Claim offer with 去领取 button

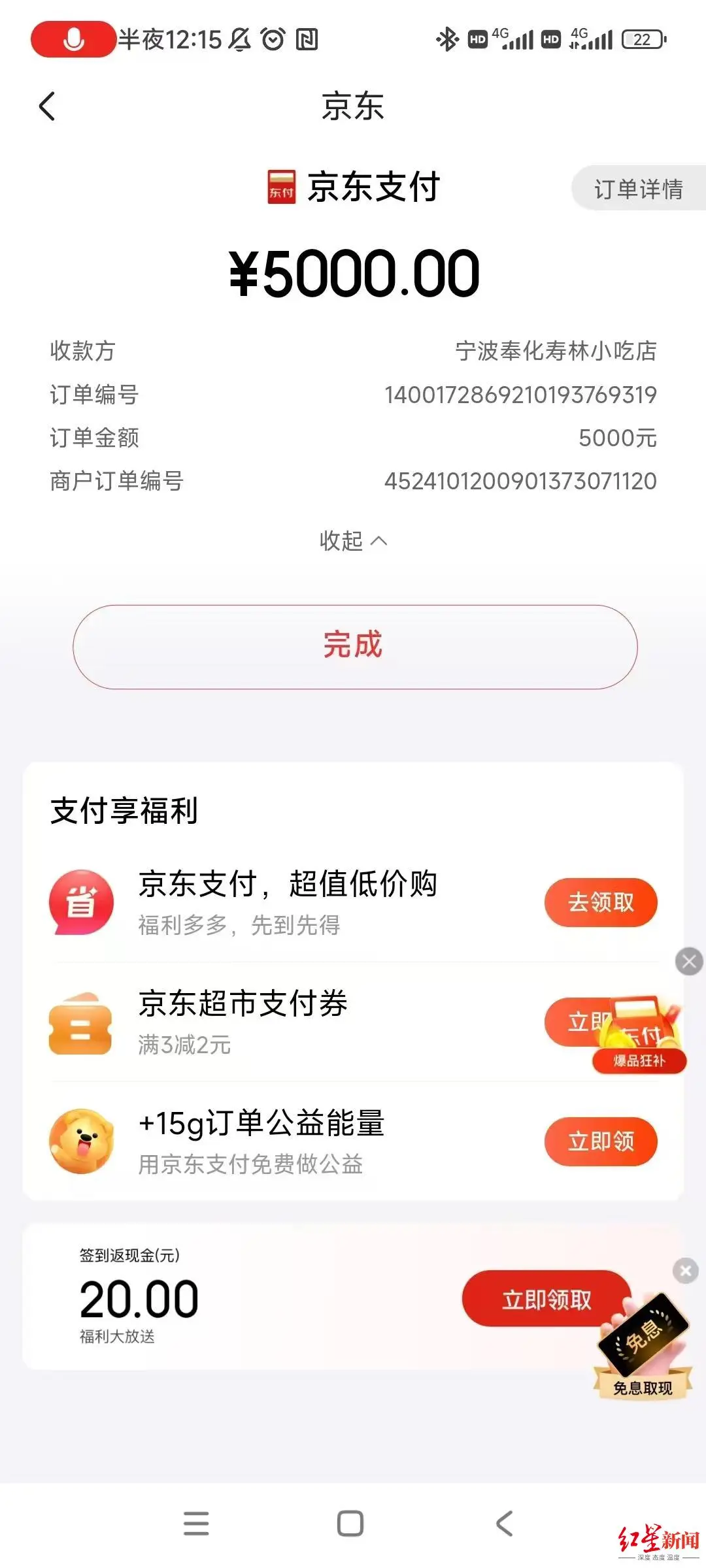(600, 902)
